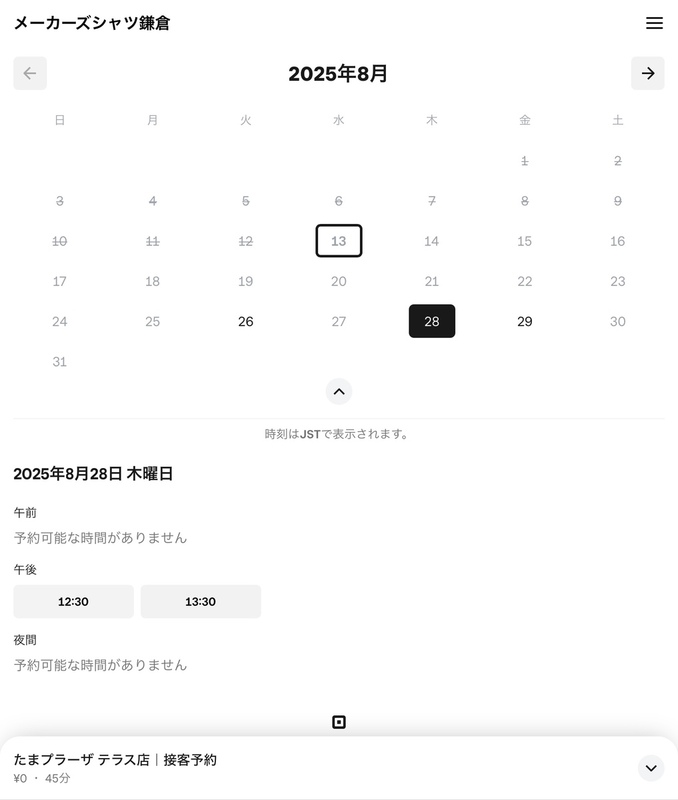Choose the 13:30 time slot
The image size is (678, 800).
pyautogui.click(x=200, y=601)
